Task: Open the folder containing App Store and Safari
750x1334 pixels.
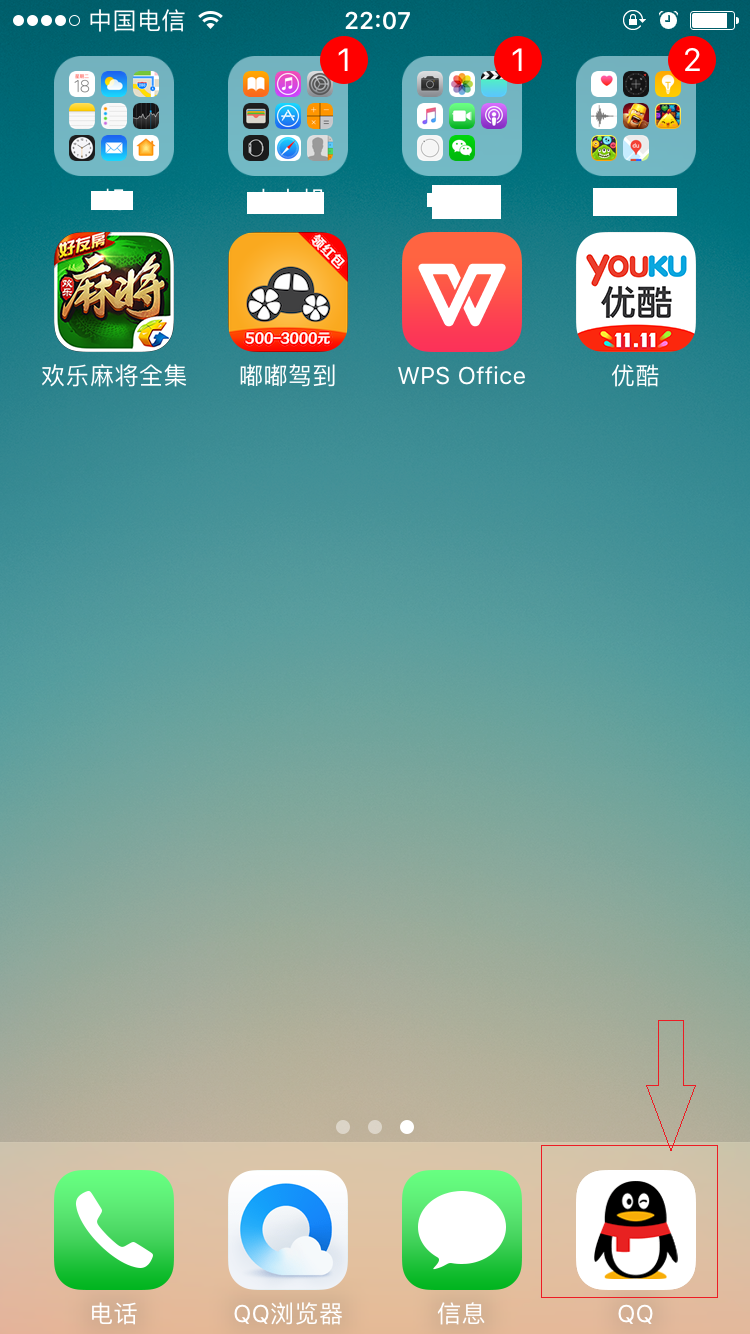Action: (288, 116)
